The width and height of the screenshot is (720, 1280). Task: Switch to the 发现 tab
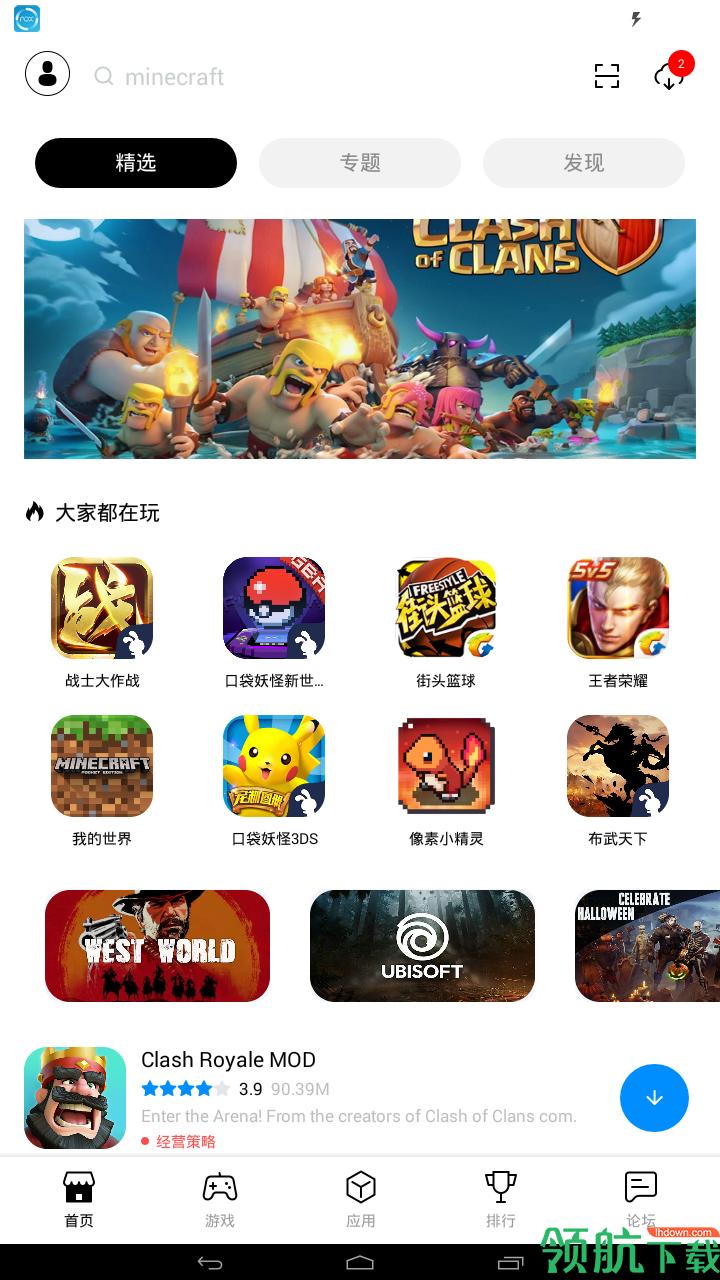click(583, 163)
